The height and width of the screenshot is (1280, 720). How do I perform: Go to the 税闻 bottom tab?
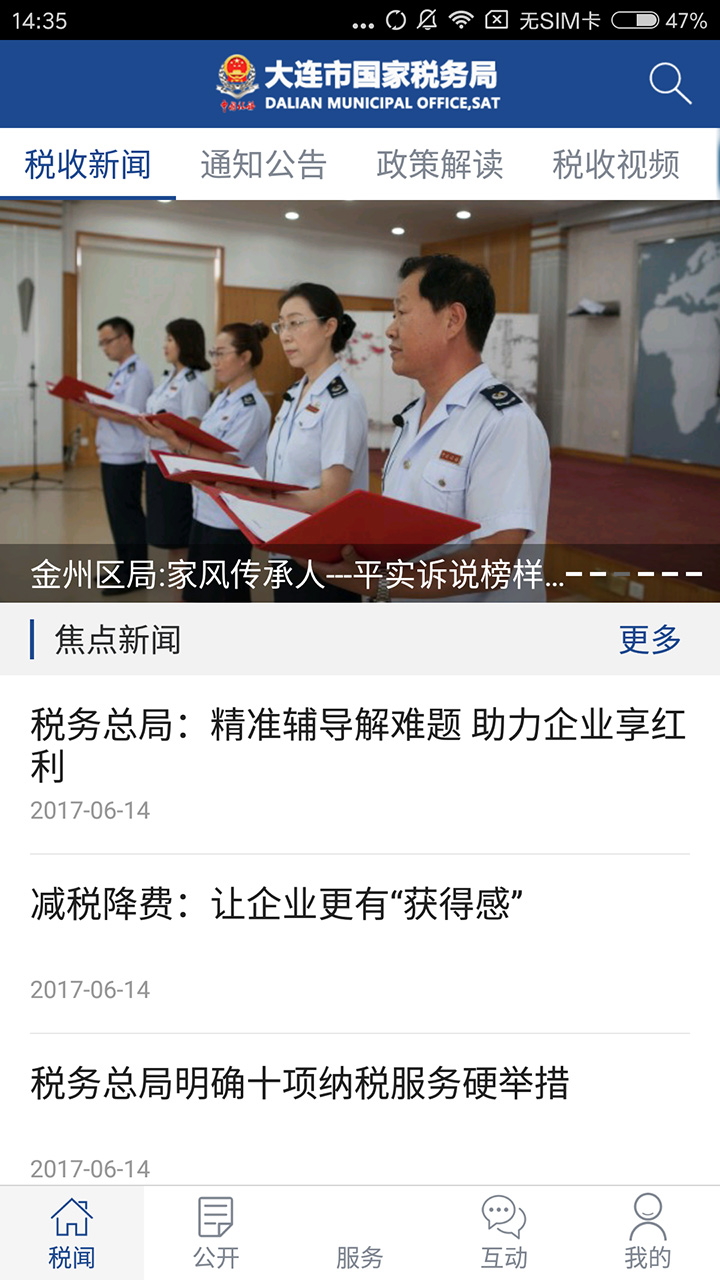[x=72, y=1232]
